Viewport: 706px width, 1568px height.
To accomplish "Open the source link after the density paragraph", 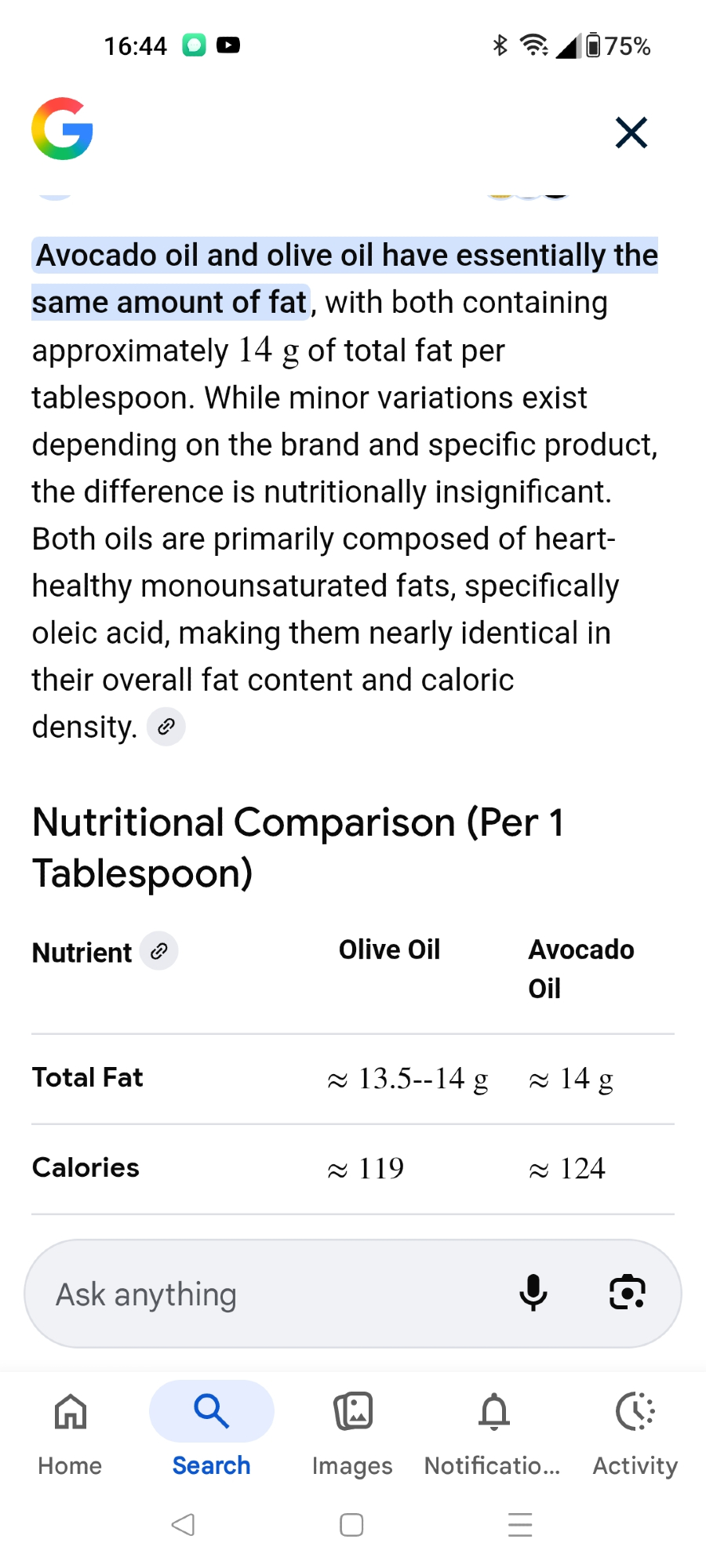I will [x=166, y=727].
